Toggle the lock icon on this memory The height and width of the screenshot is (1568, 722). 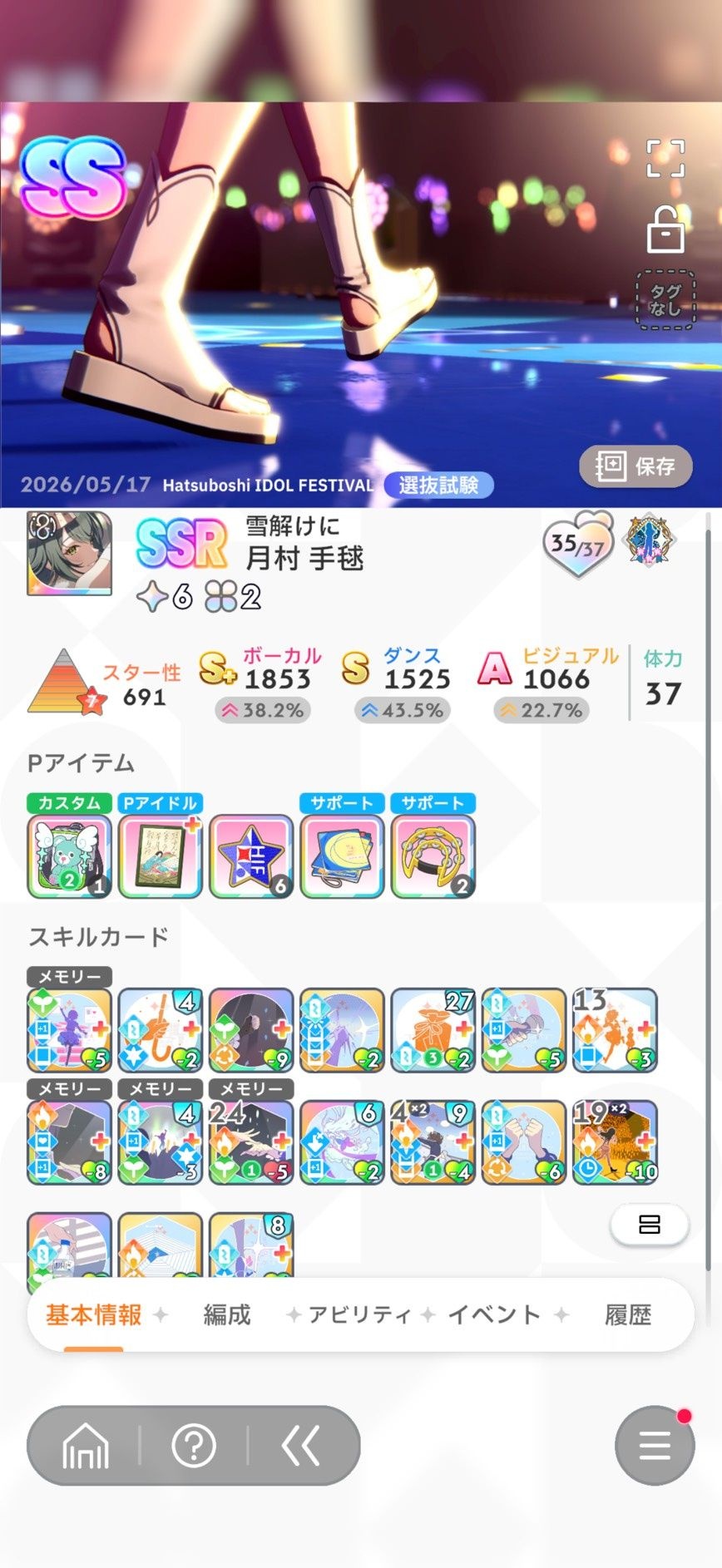(665, 229)
